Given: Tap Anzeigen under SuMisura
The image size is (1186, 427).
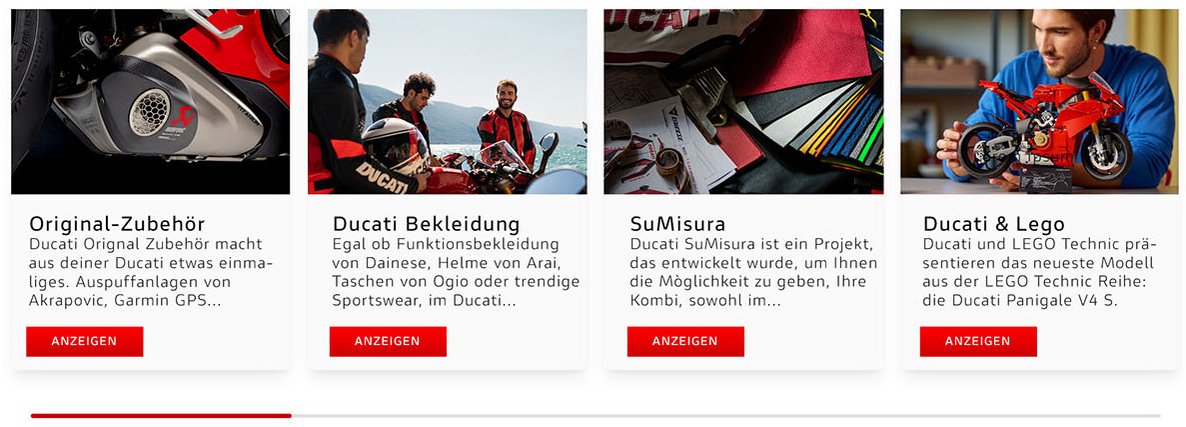Looking at the screenshot, I should pyautogui.click(x=685, y=341).
